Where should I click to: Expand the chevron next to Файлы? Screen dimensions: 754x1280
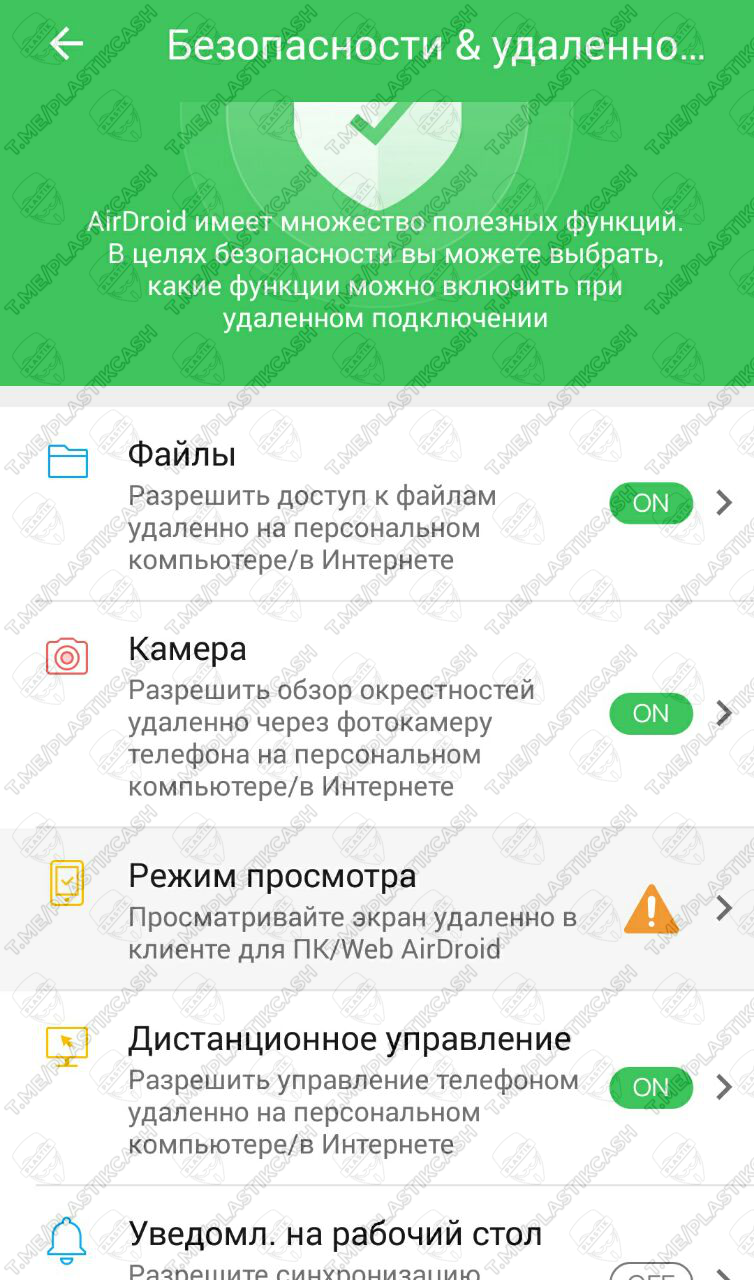[725, 503]
